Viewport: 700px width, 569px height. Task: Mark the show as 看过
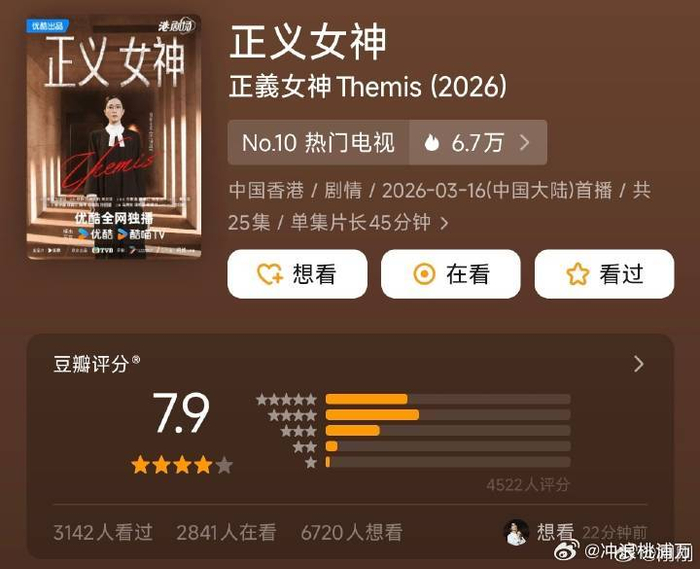[604, 274]
